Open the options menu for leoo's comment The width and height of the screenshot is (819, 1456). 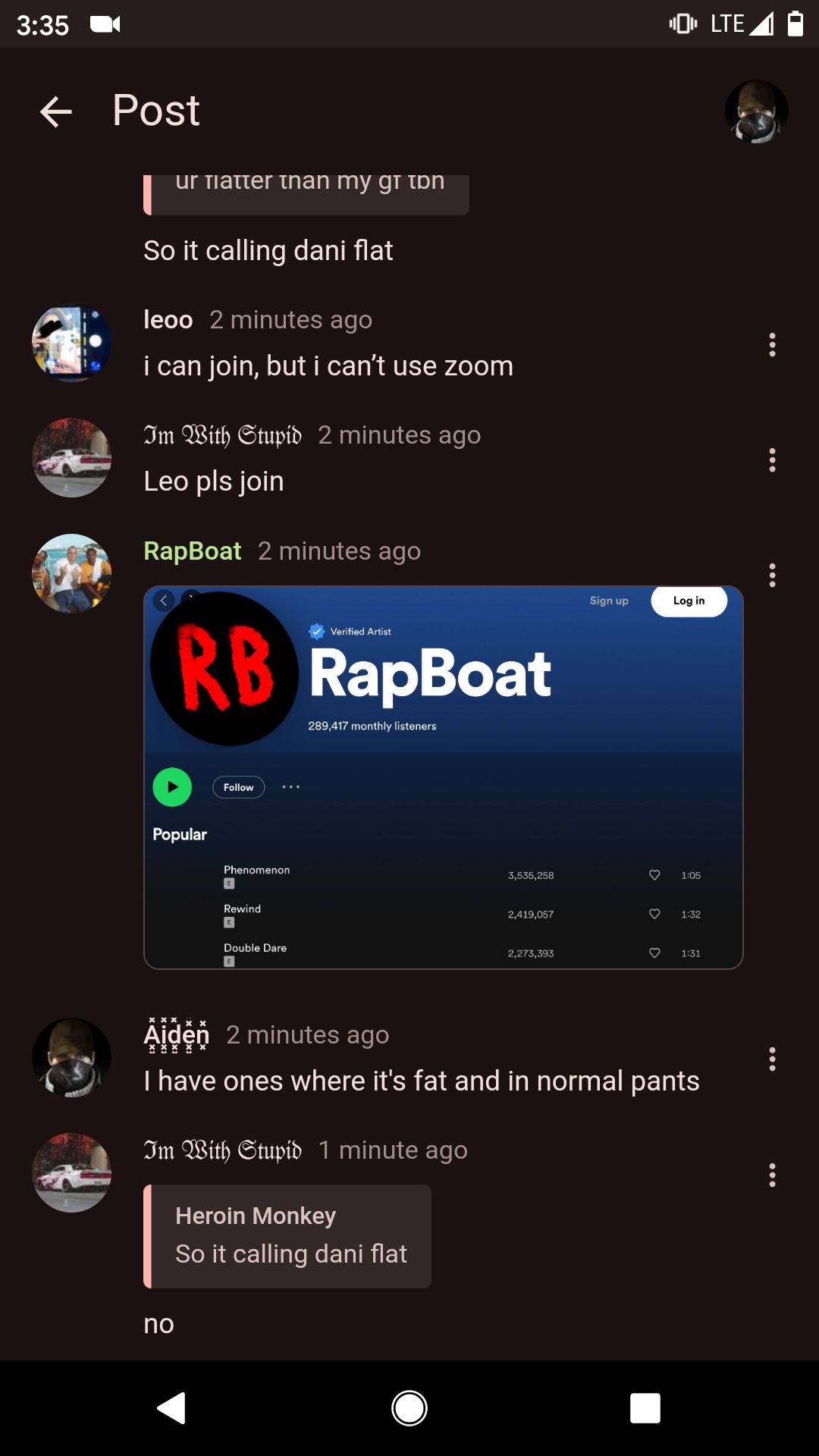(772, 345)
